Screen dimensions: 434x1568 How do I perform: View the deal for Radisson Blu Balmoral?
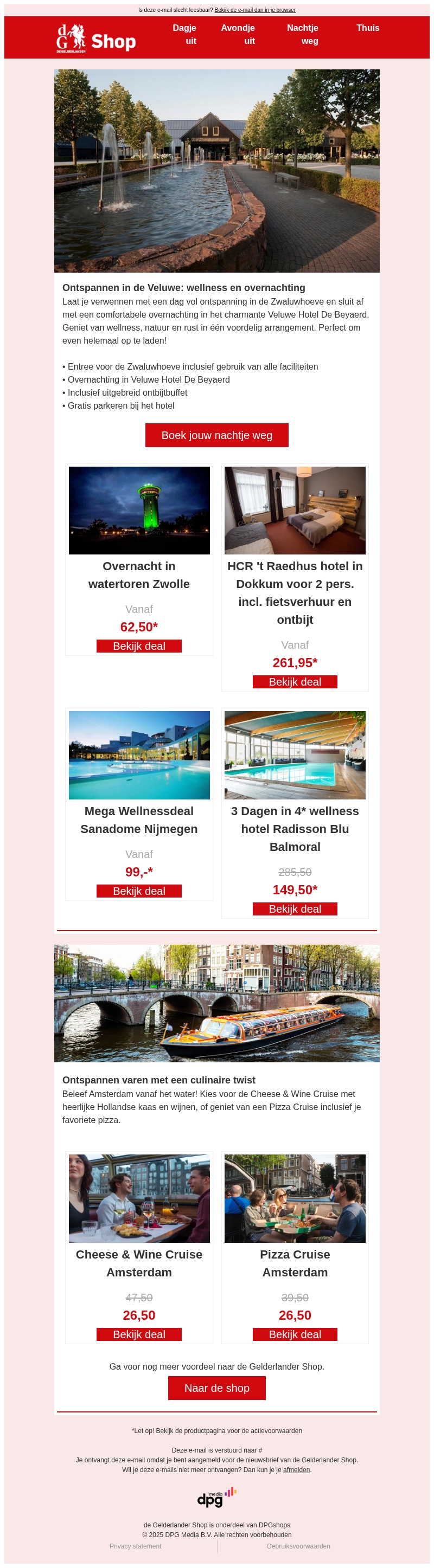click(295, 908)
